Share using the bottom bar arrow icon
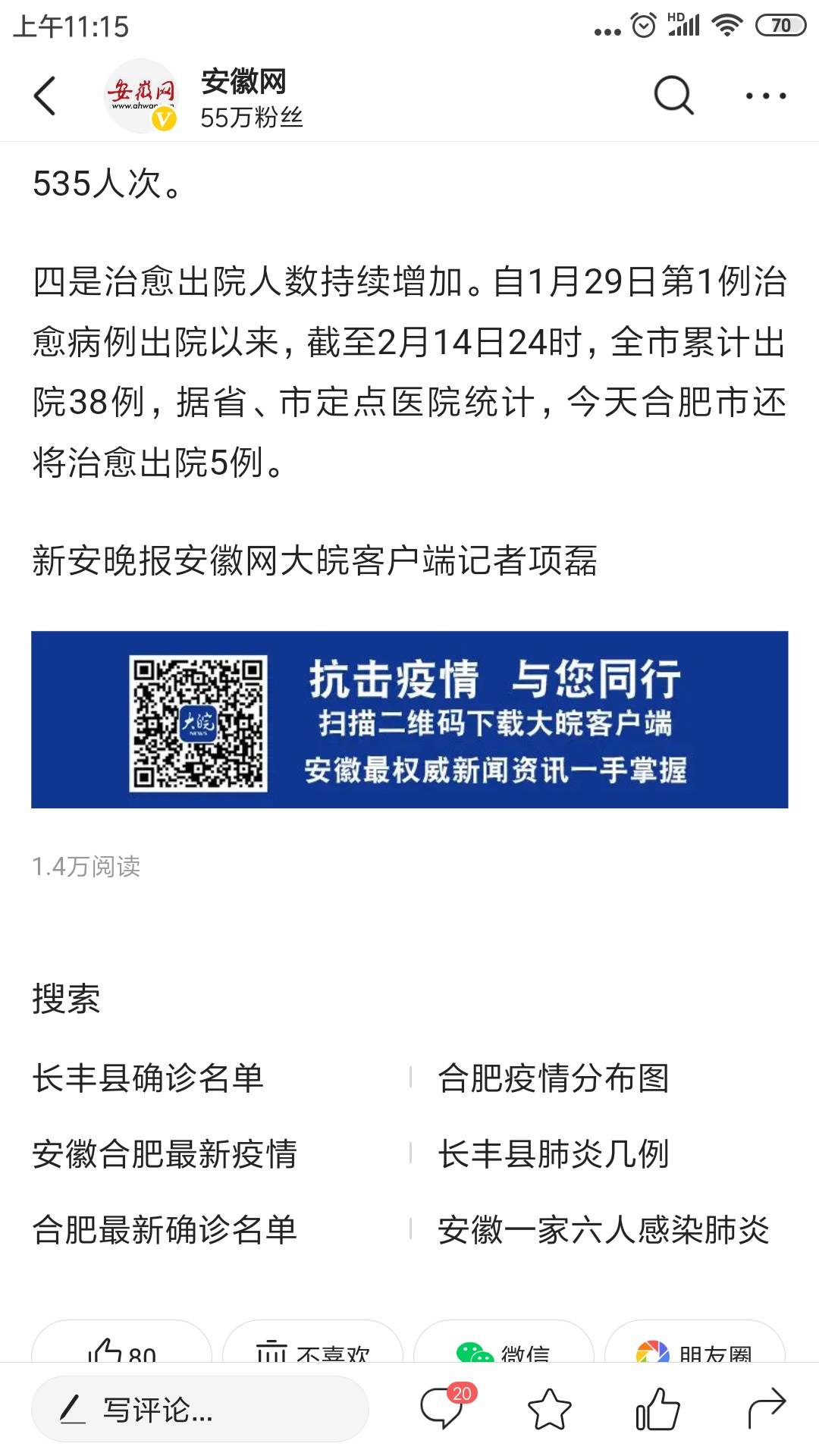819x1456 pixels. pos(766,1409)
